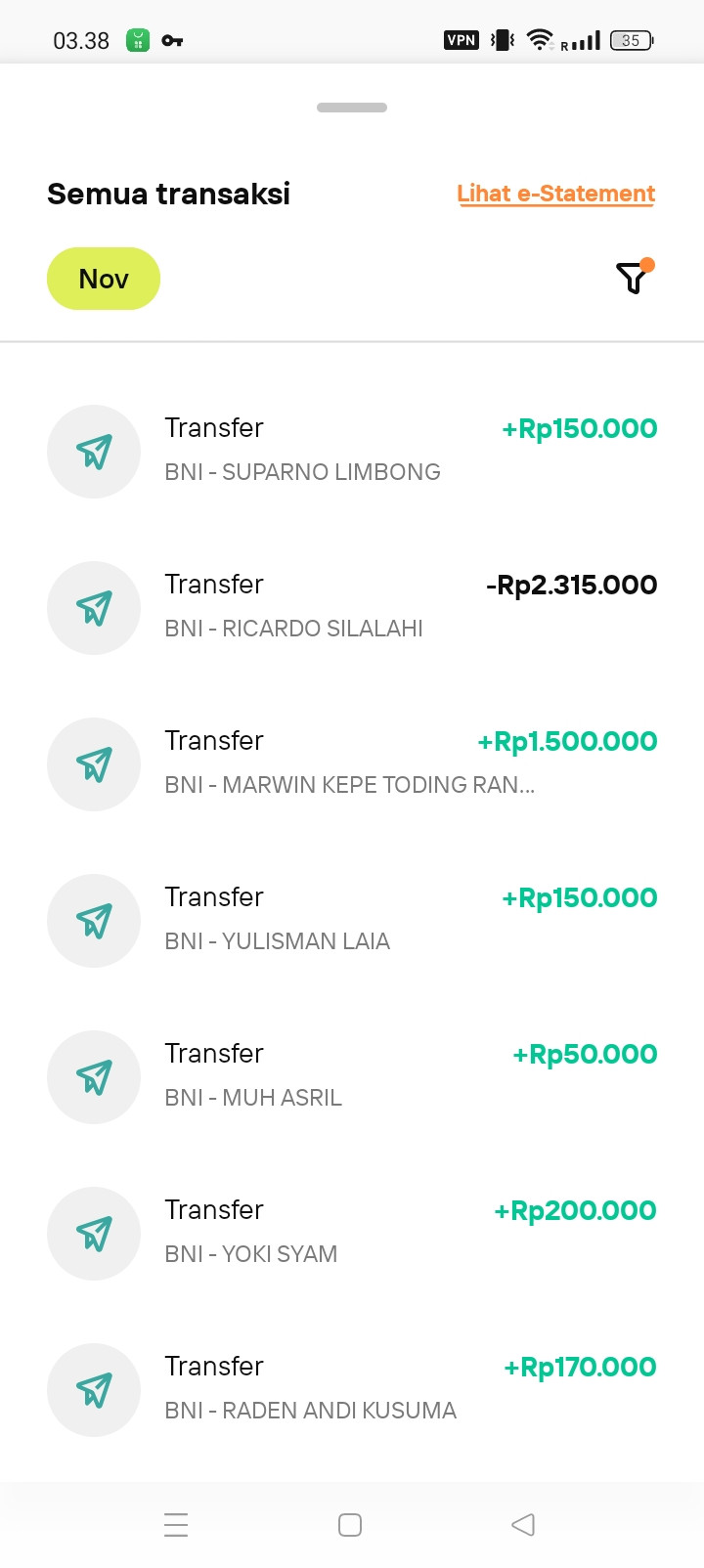View the transfer to Ricardo Silalahi
Image resolution: width=704 pixels, height=1568 pixels.
(x=352, y=607)
